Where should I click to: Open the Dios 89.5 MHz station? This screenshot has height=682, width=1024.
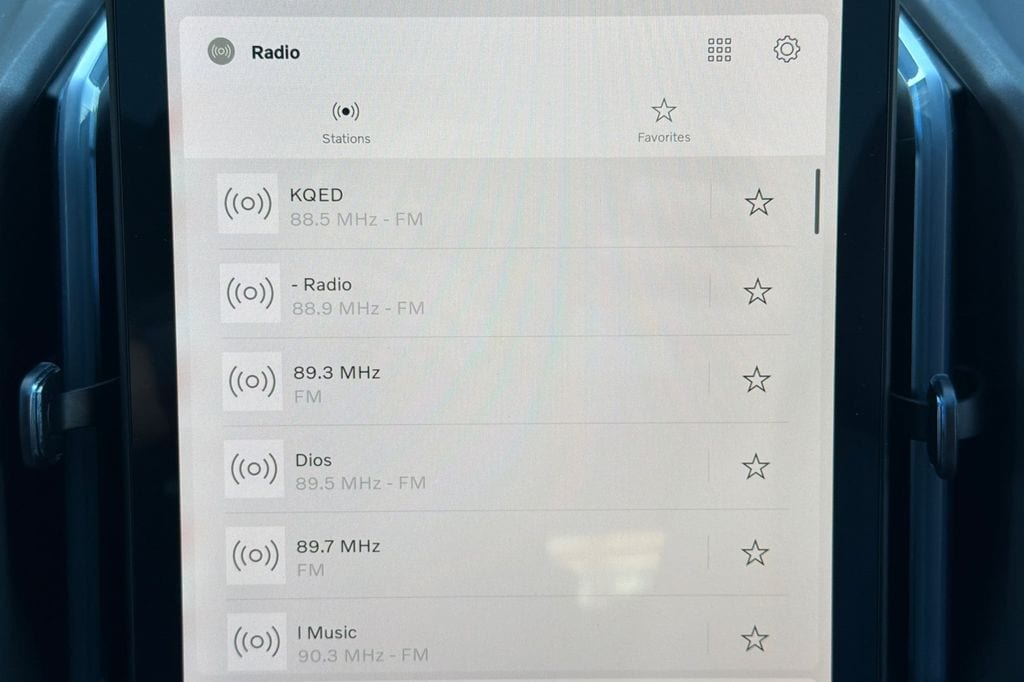pyautogui.click(x=466, y=468)
